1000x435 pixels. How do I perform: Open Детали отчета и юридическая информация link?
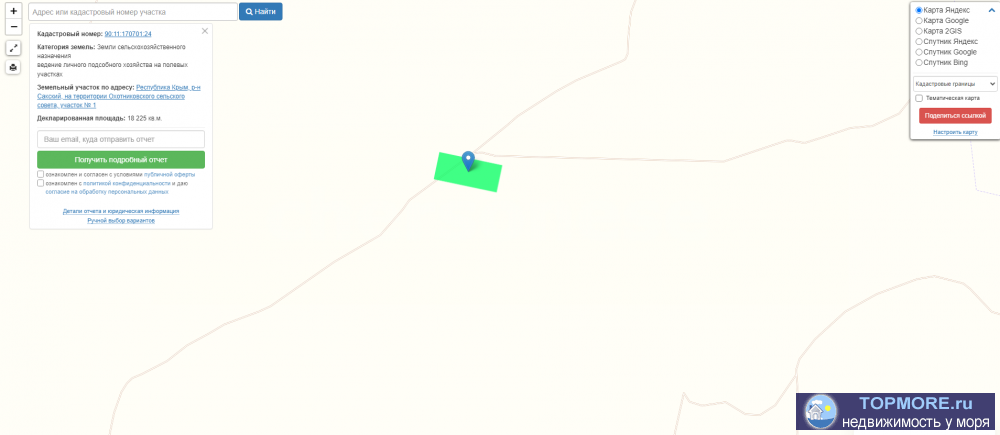tap(121, 211)
